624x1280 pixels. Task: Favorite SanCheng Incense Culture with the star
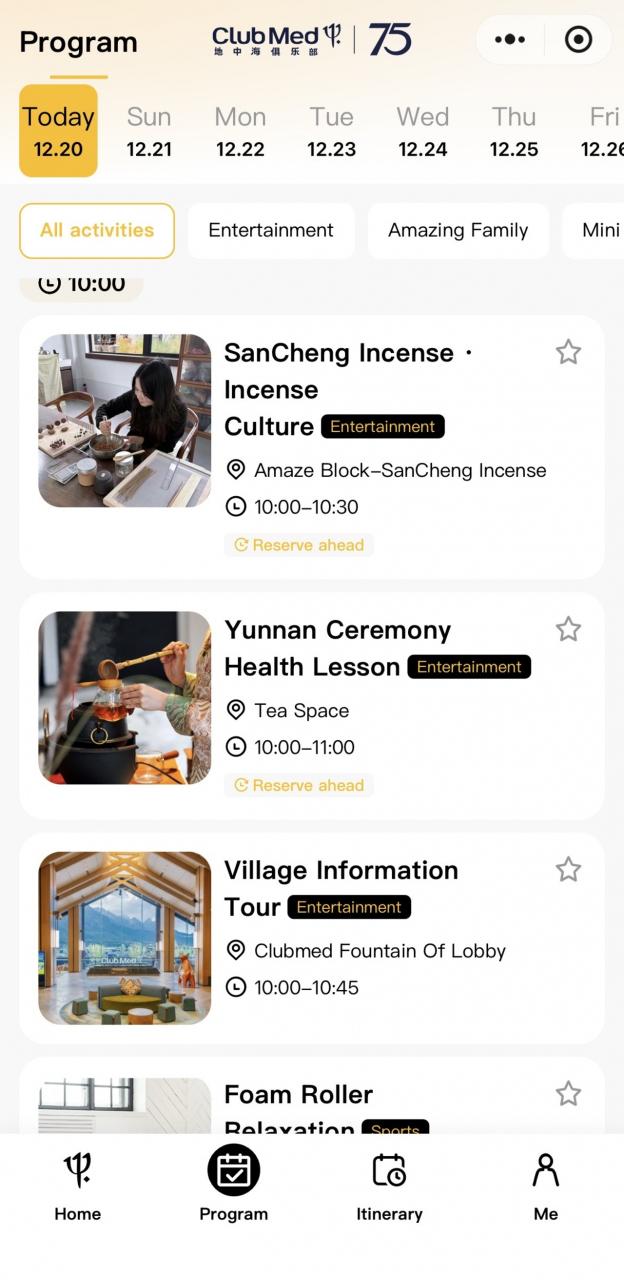pyautogui.click(x=568, y=352)
